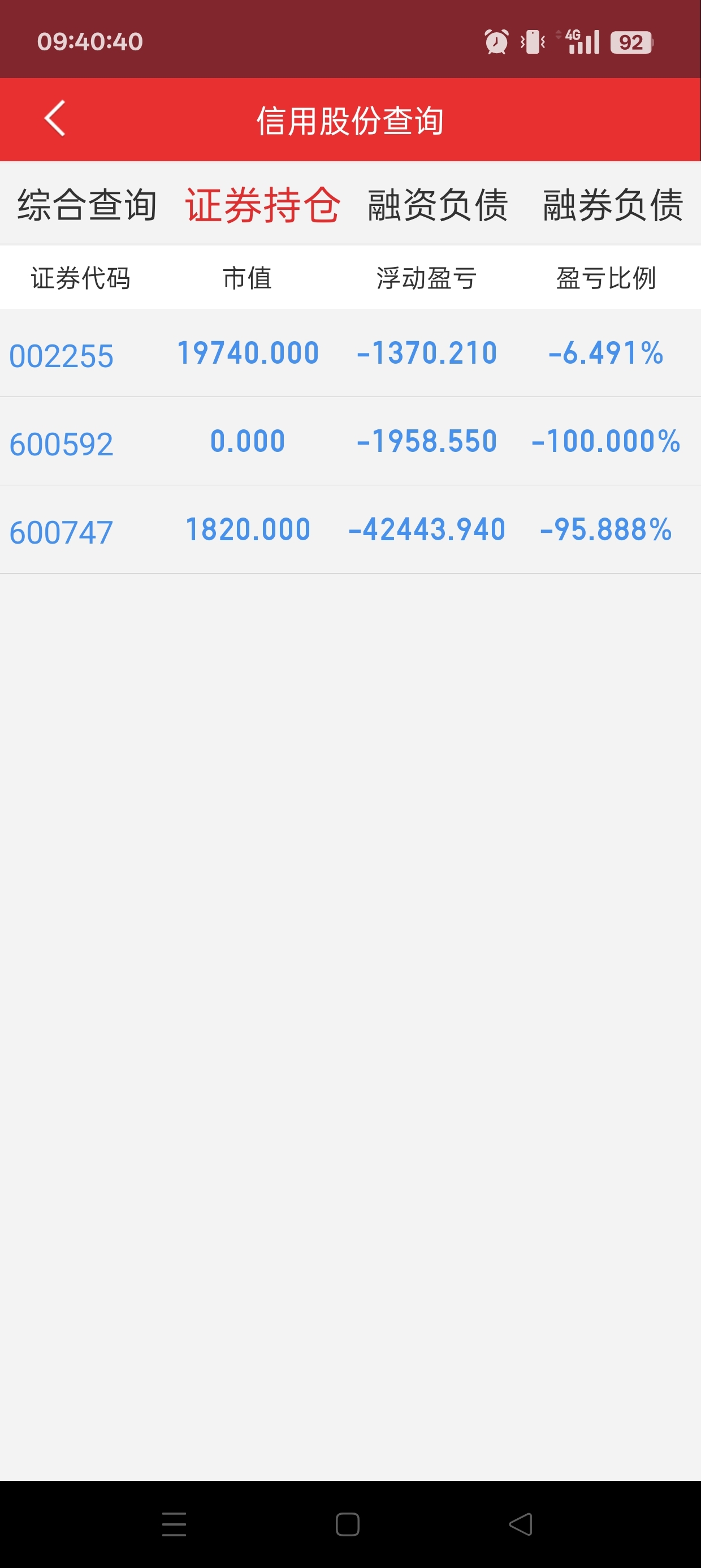The image size is (701, 1568).
Task: Open recent apps from the navigation bar
Action: point(174,1523)
